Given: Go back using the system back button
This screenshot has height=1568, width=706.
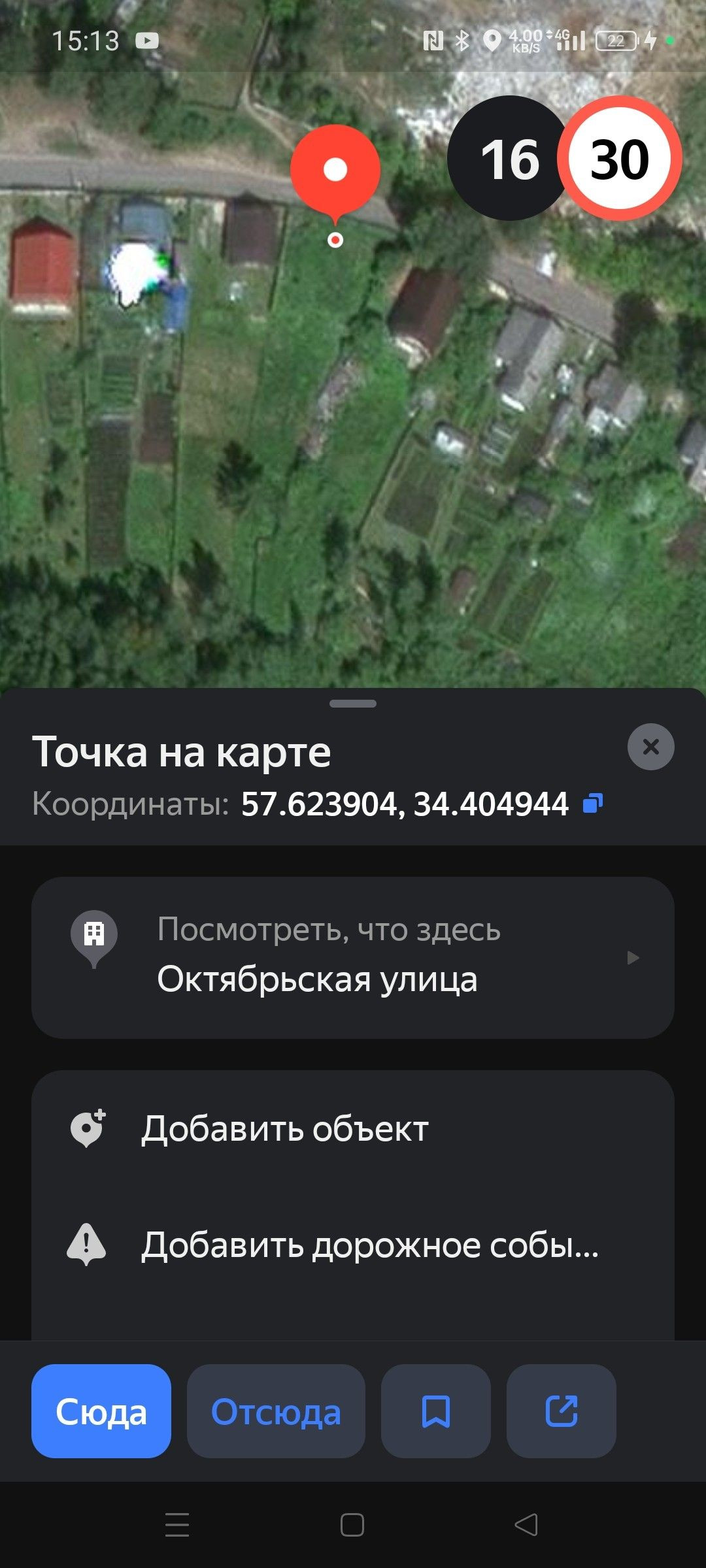Looking at the screenshot, I should [x=526, y=1525].
